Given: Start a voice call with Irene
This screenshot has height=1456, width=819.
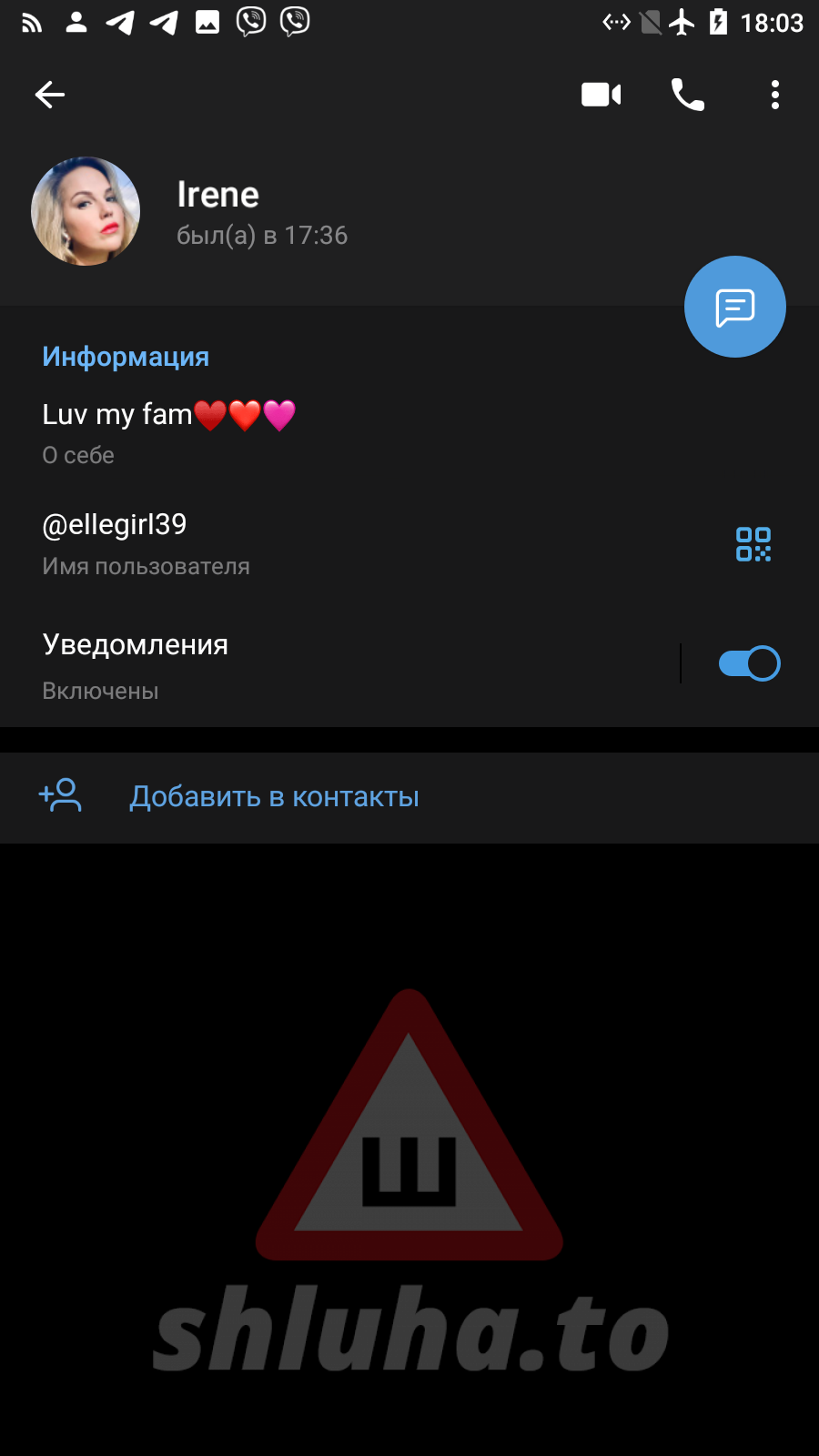Looking at the screenshot, I should pos(687,95).
